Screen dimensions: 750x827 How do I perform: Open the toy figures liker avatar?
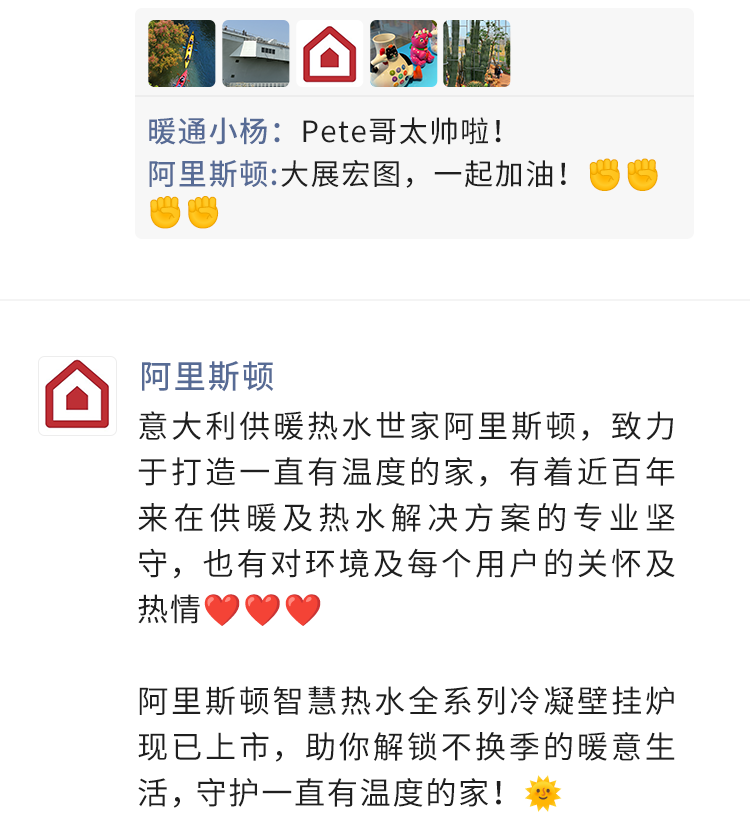coord(403,53)
